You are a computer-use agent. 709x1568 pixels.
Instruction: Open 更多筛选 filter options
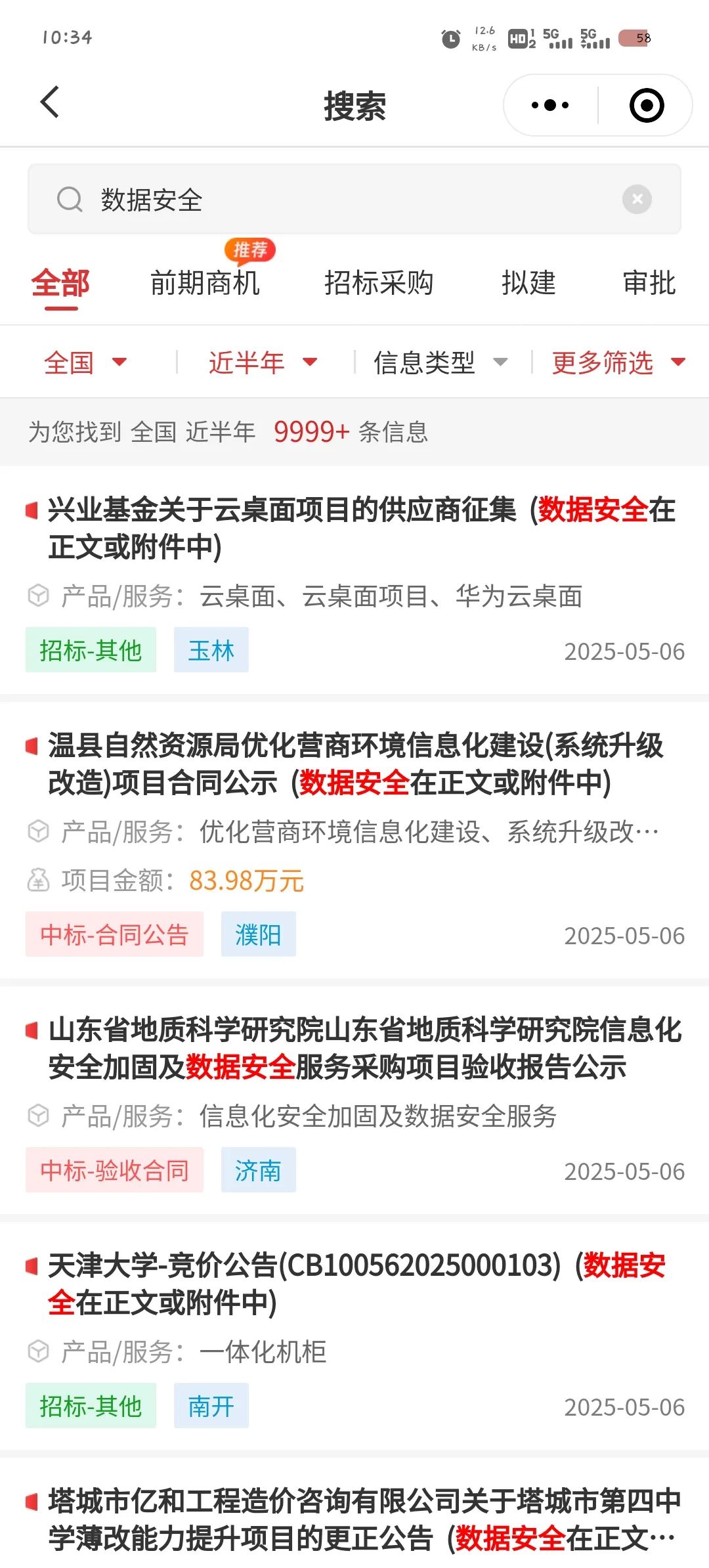click(x=617, y=362)
